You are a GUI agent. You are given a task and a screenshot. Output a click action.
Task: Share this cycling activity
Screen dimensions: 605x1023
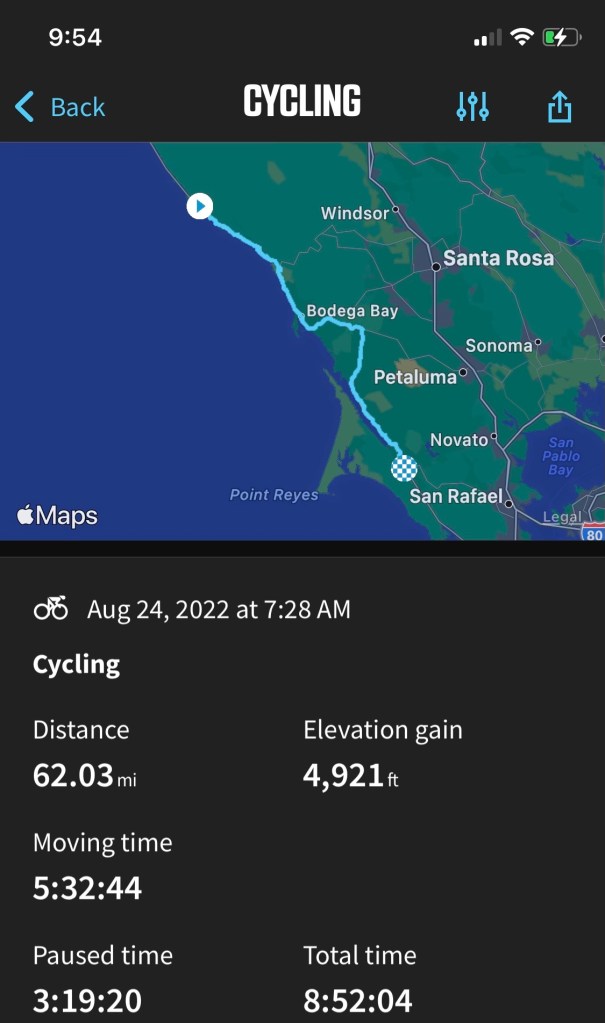(x=560, y=106)
